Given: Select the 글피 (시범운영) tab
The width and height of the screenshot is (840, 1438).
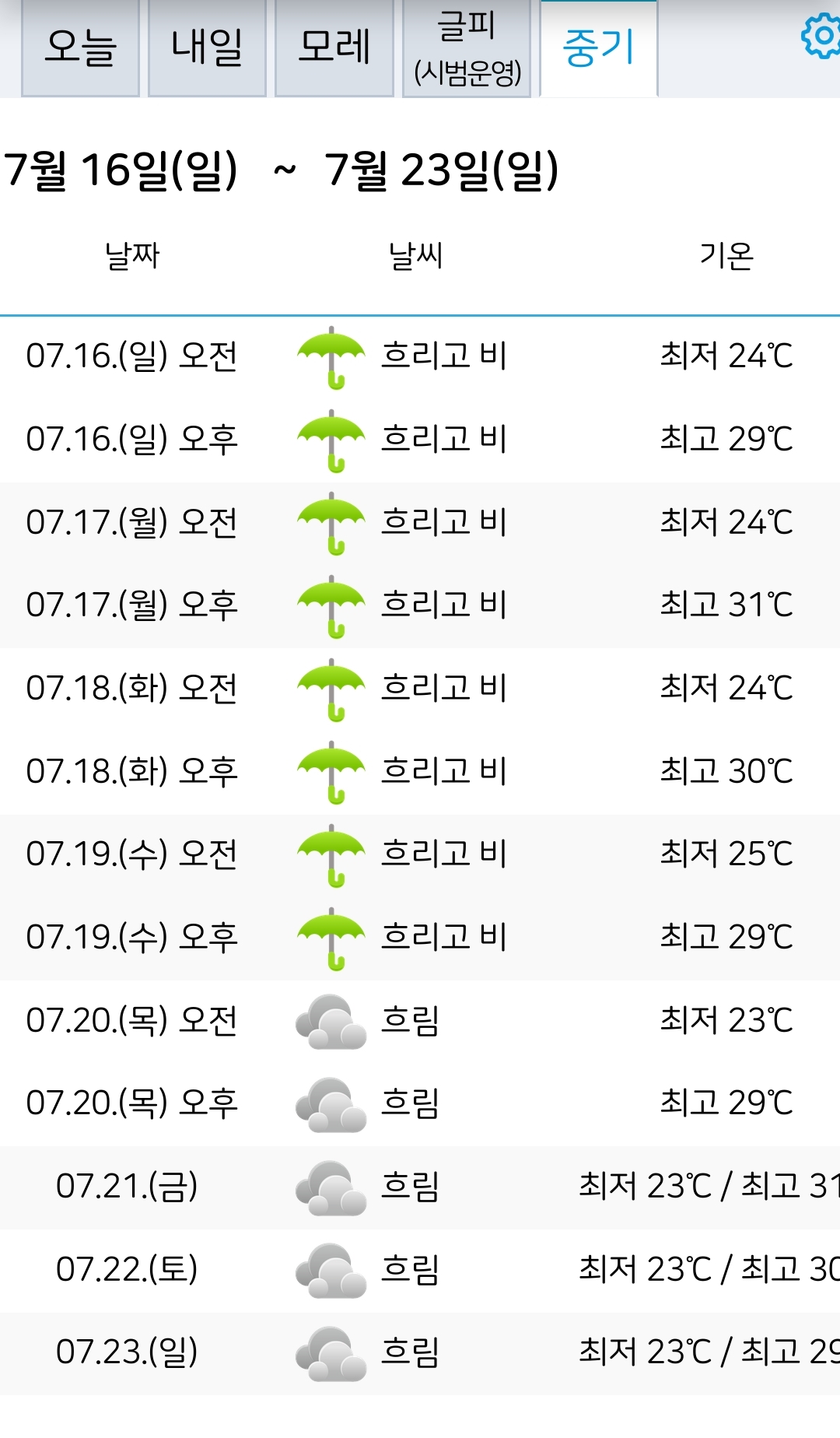Looking at the screenshot, I should pyautogui.click(x=467, y=48).
